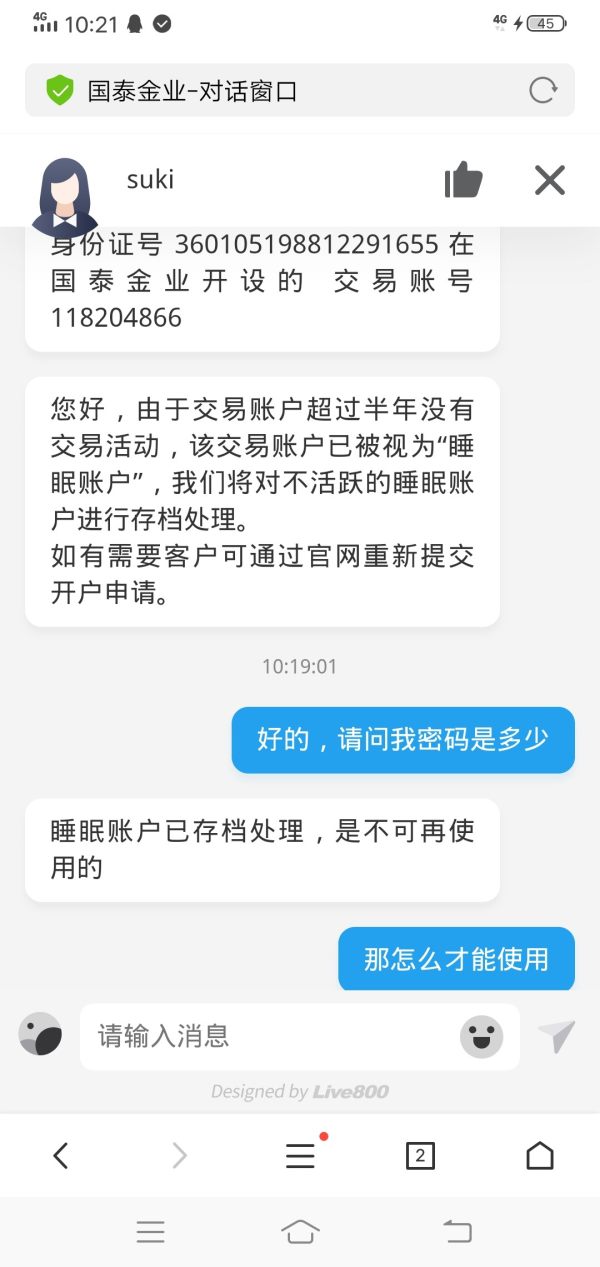Tap the 国泰金业 address bar
This screenshot has width=600, height=1267.
click(280, 91)
